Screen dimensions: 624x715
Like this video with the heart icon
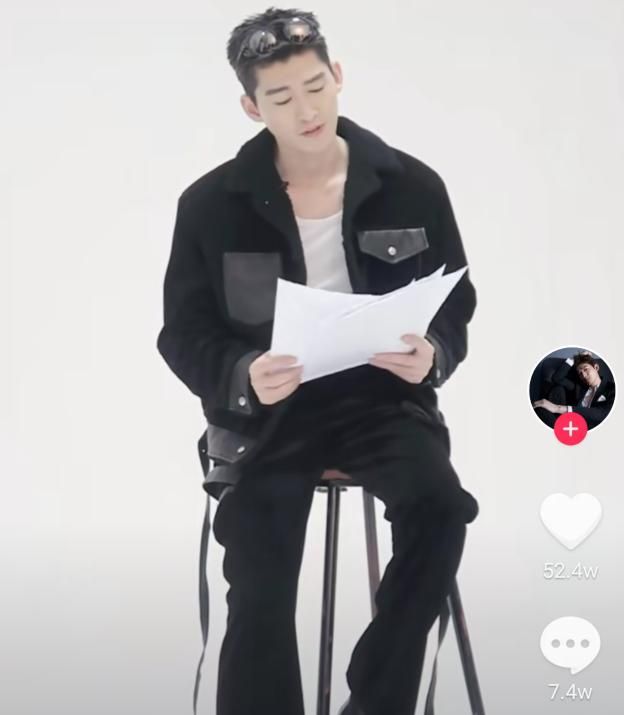click(x=571, y=520)
